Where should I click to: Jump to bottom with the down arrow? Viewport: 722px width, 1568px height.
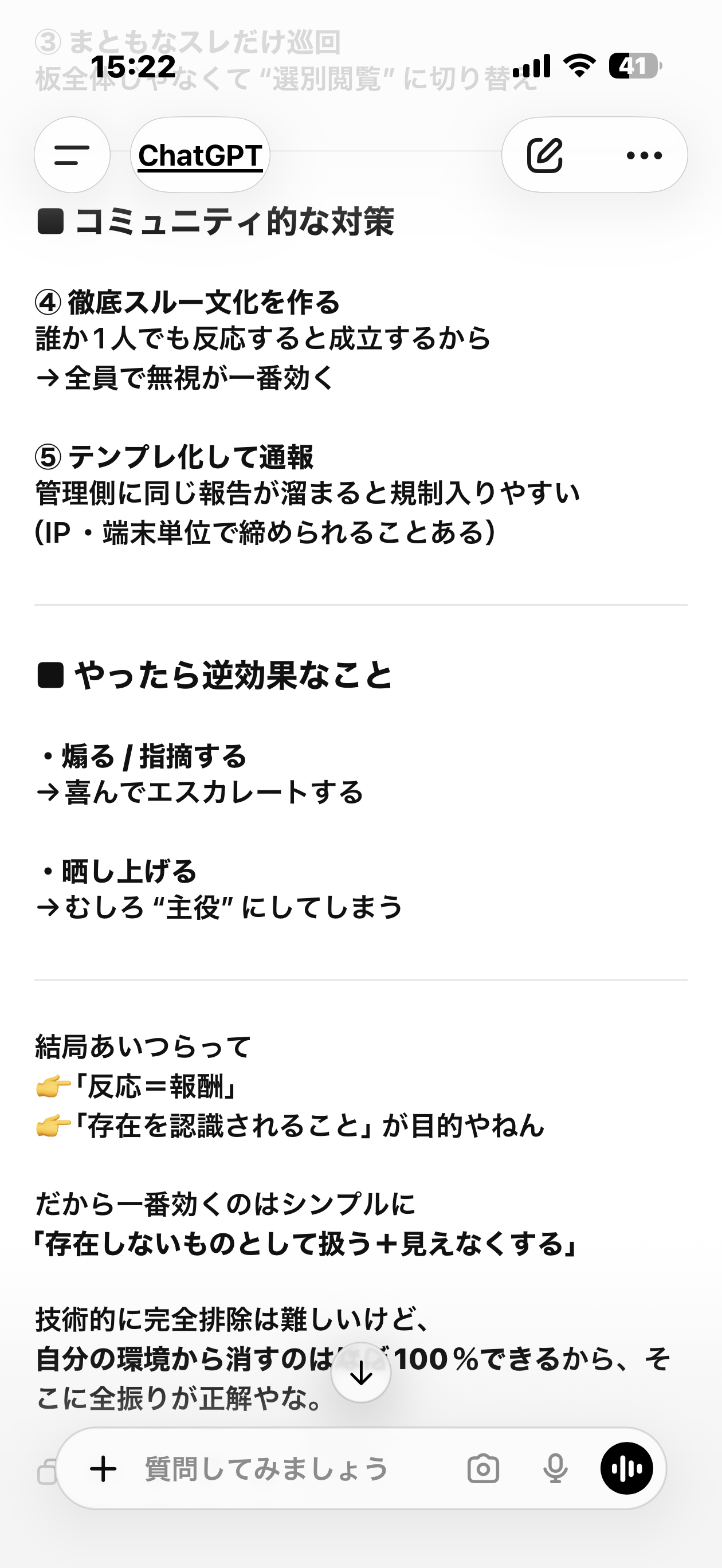pyautogui.click(x=361, y=1373)
